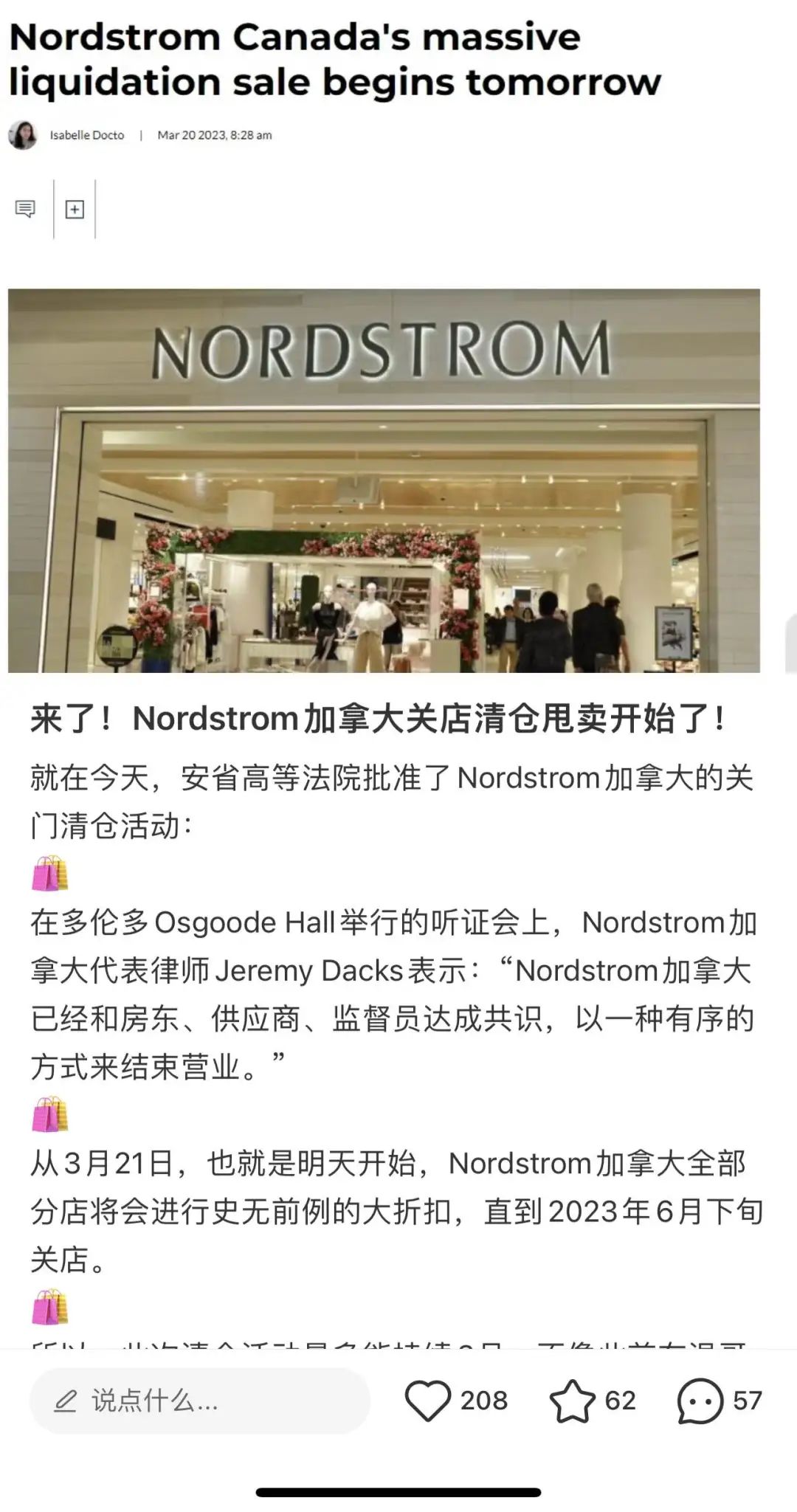The image size is (797, 1512).
Task: Open the Mar 20 2023 timestamp link
Action: click(x=214, y=135)
